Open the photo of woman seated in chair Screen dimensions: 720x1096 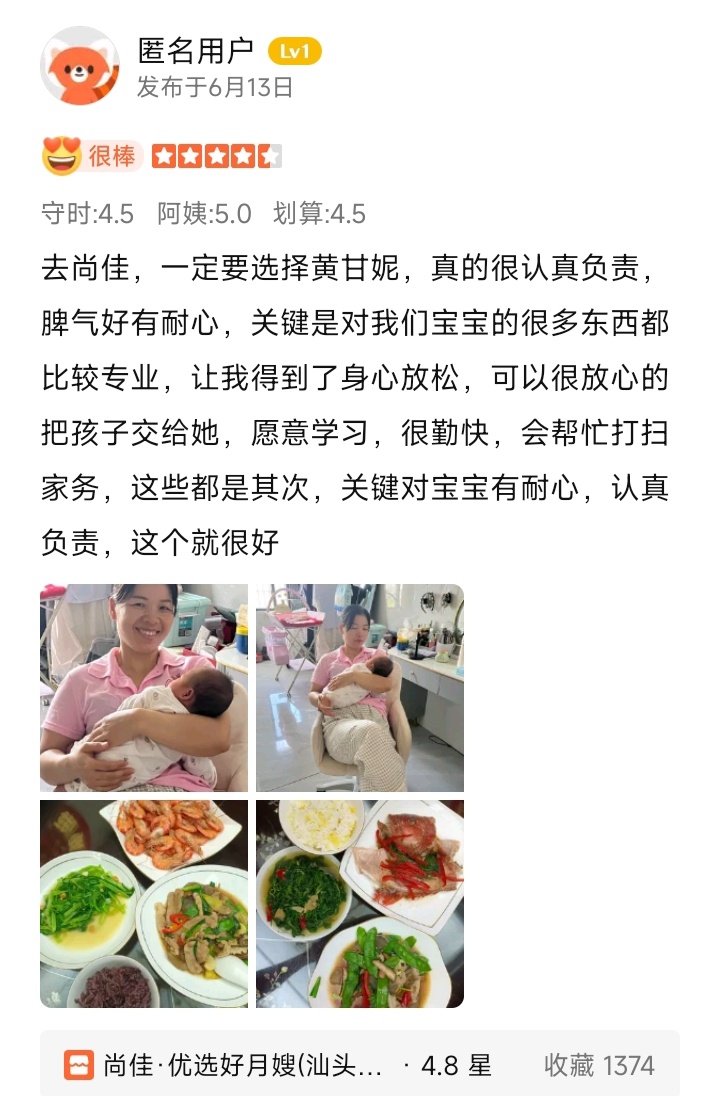click(360, 688)
